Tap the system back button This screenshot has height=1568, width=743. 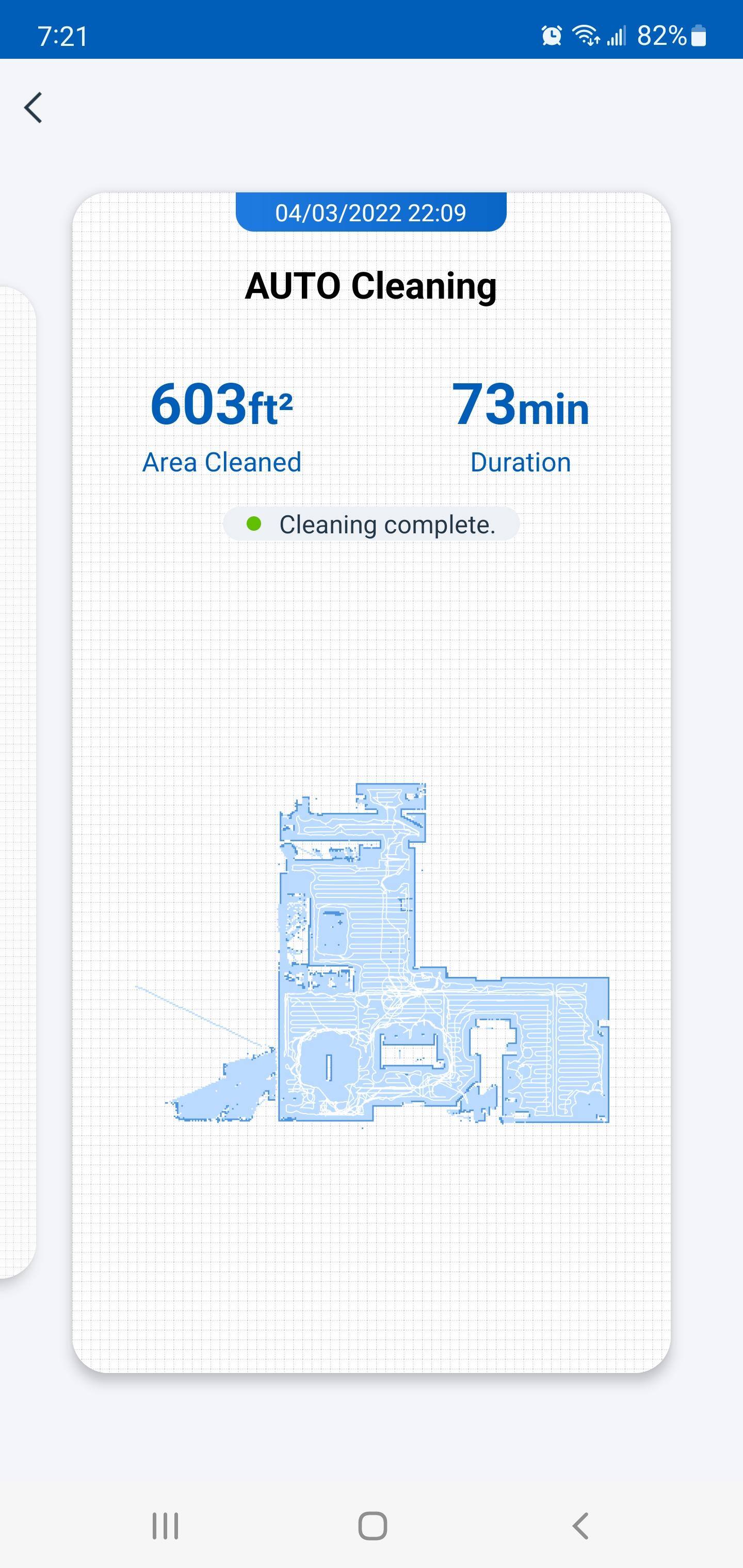[580, 1526]
